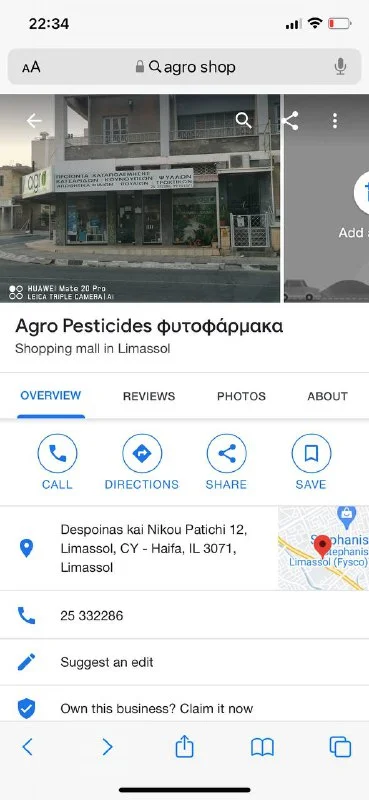Image resolution: width=369 pixels, height=800 pixels.
Task: Open the map preview thumbnail
Action: click(x=324, y=548)
